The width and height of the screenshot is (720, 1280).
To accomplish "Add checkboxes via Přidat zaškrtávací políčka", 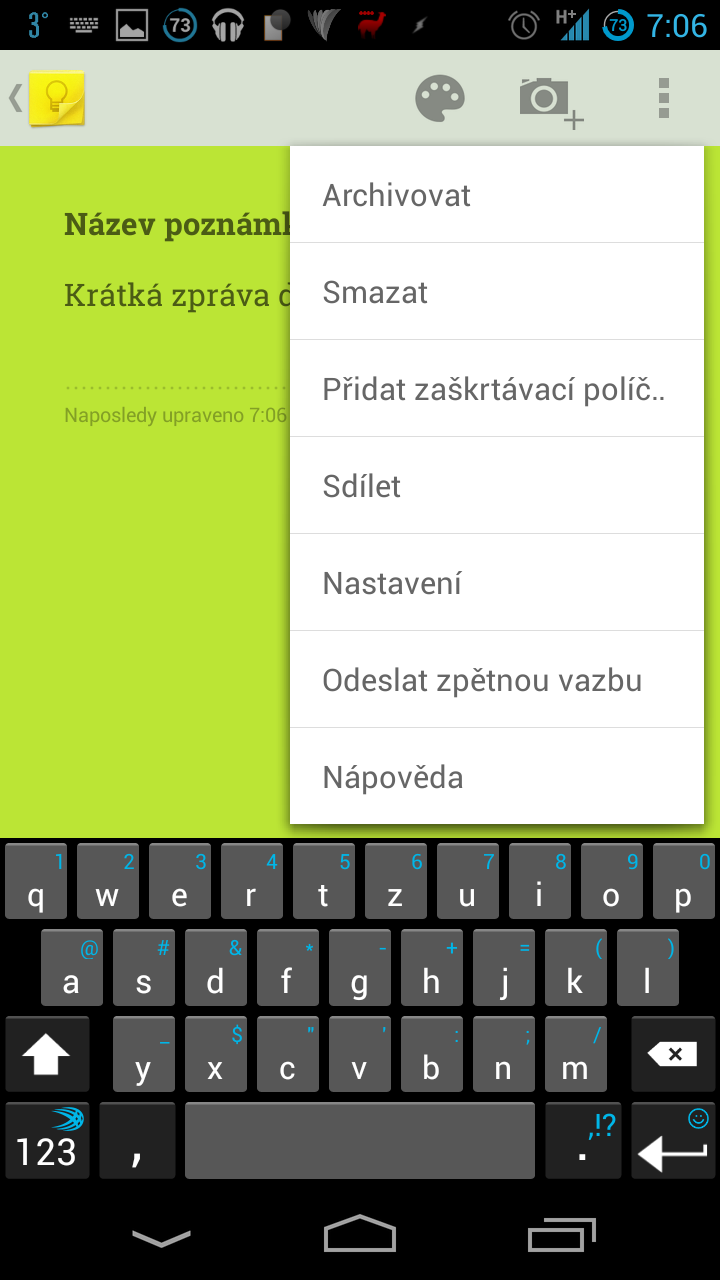I will 497,389.
